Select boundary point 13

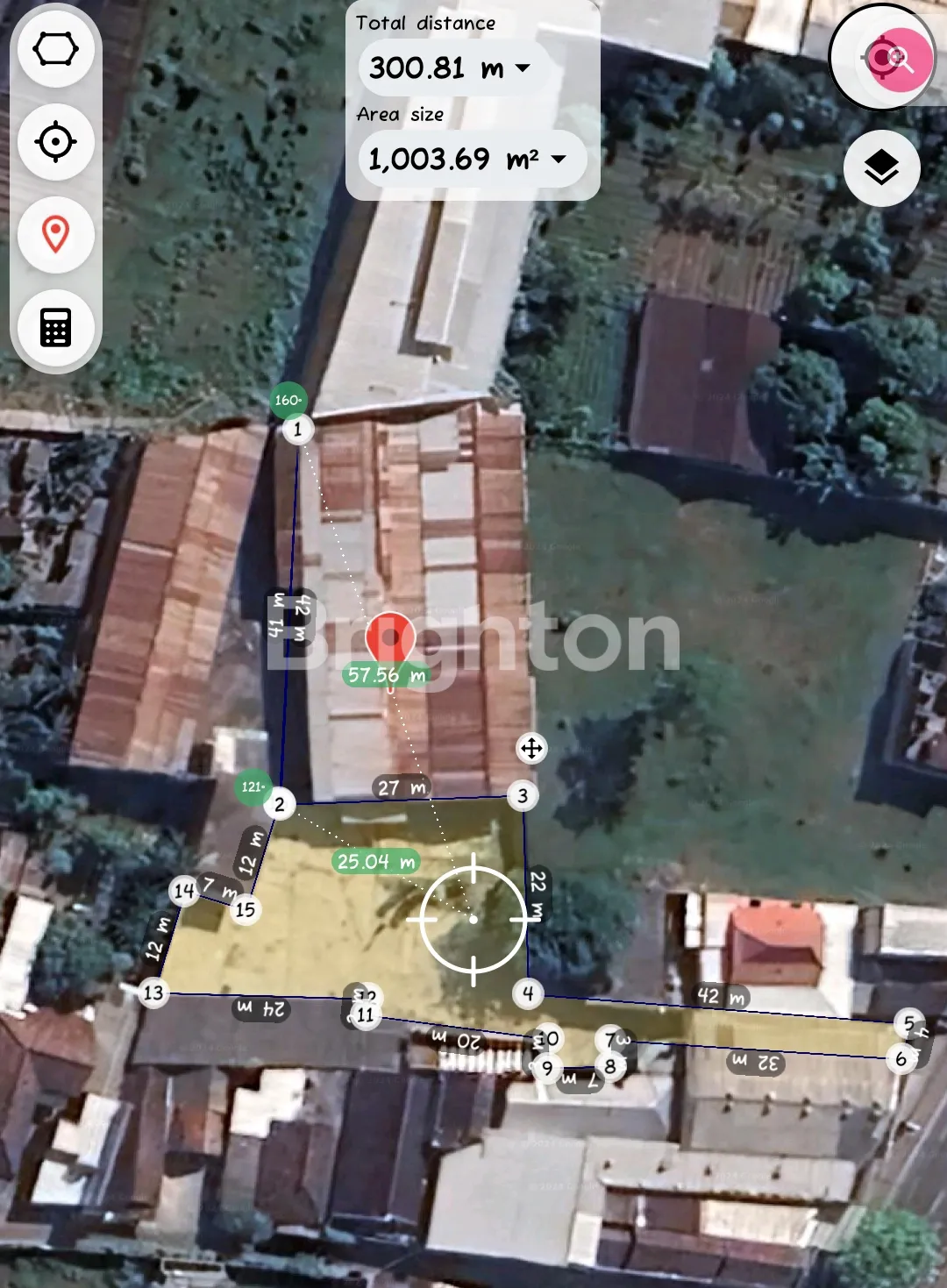(x=153, y=993)
